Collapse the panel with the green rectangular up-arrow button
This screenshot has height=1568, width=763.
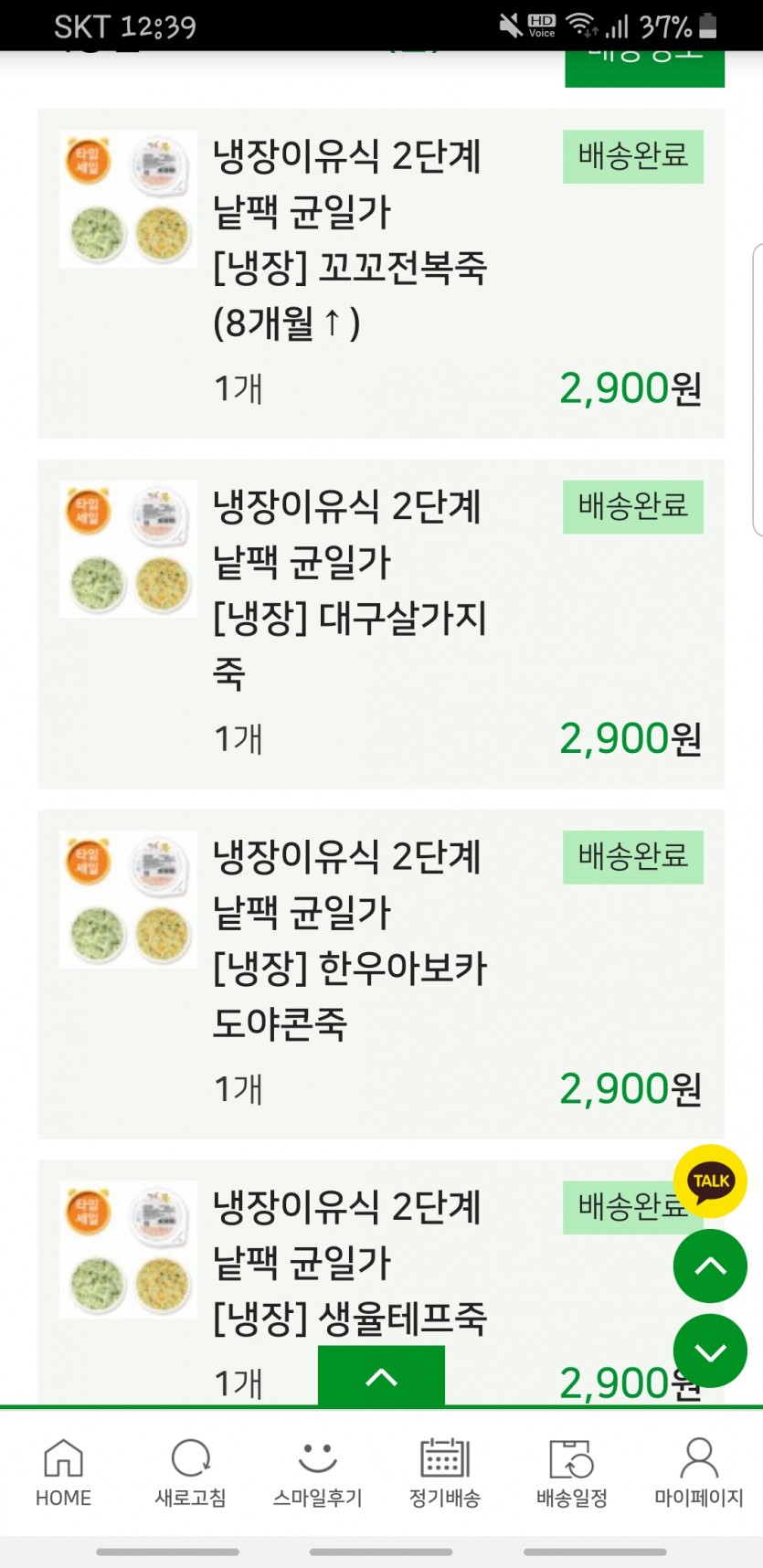[x=381, y=1376]
